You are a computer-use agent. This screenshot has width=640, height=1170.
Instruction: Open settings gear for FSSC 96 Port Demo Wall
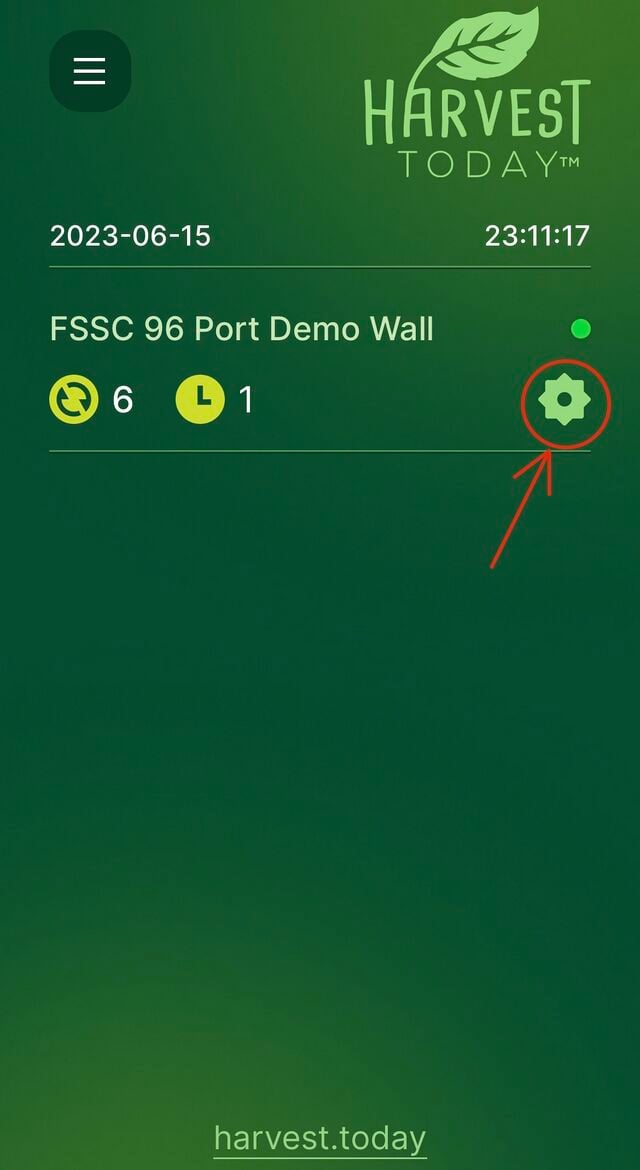[565, 401]
